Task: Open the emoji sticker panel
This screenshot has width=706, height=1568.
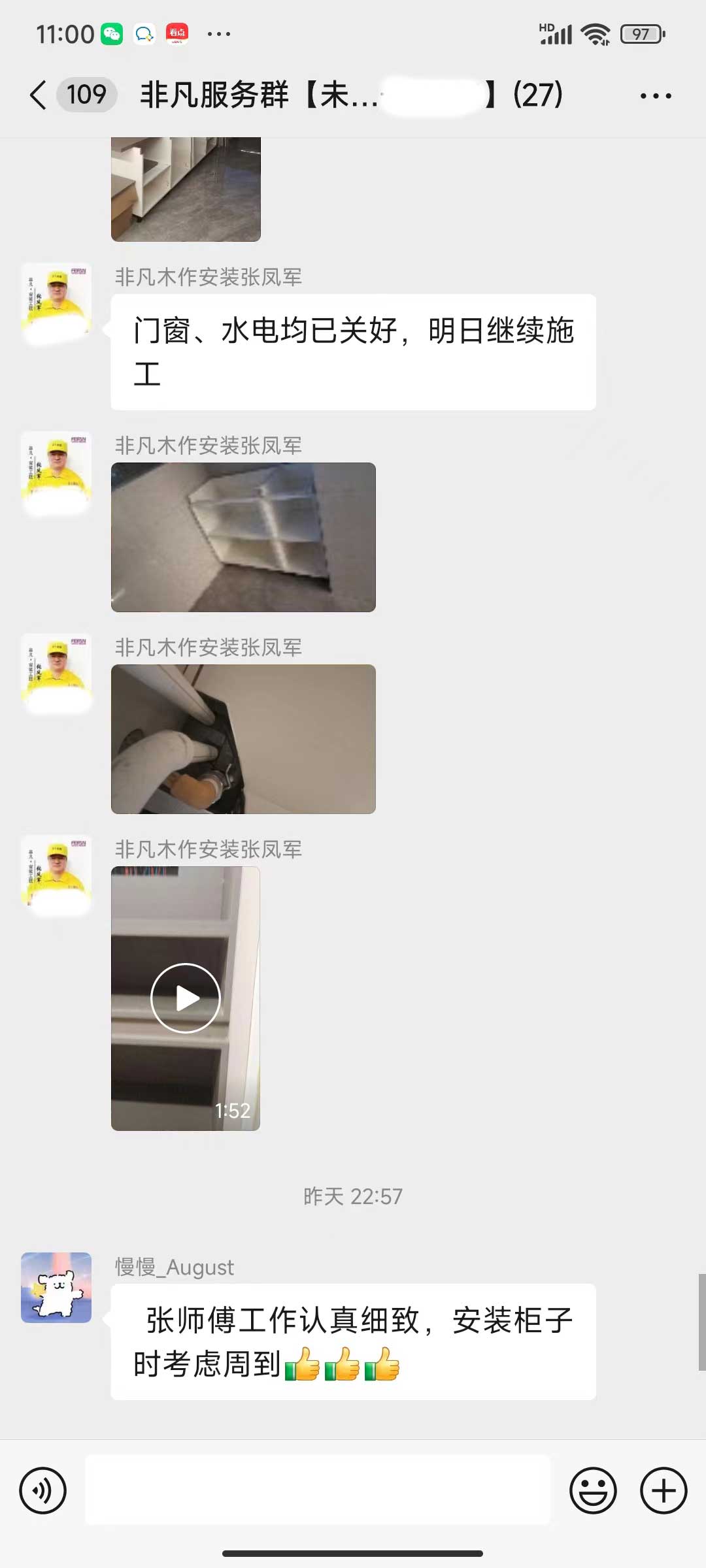Action: pos(593,1490)
